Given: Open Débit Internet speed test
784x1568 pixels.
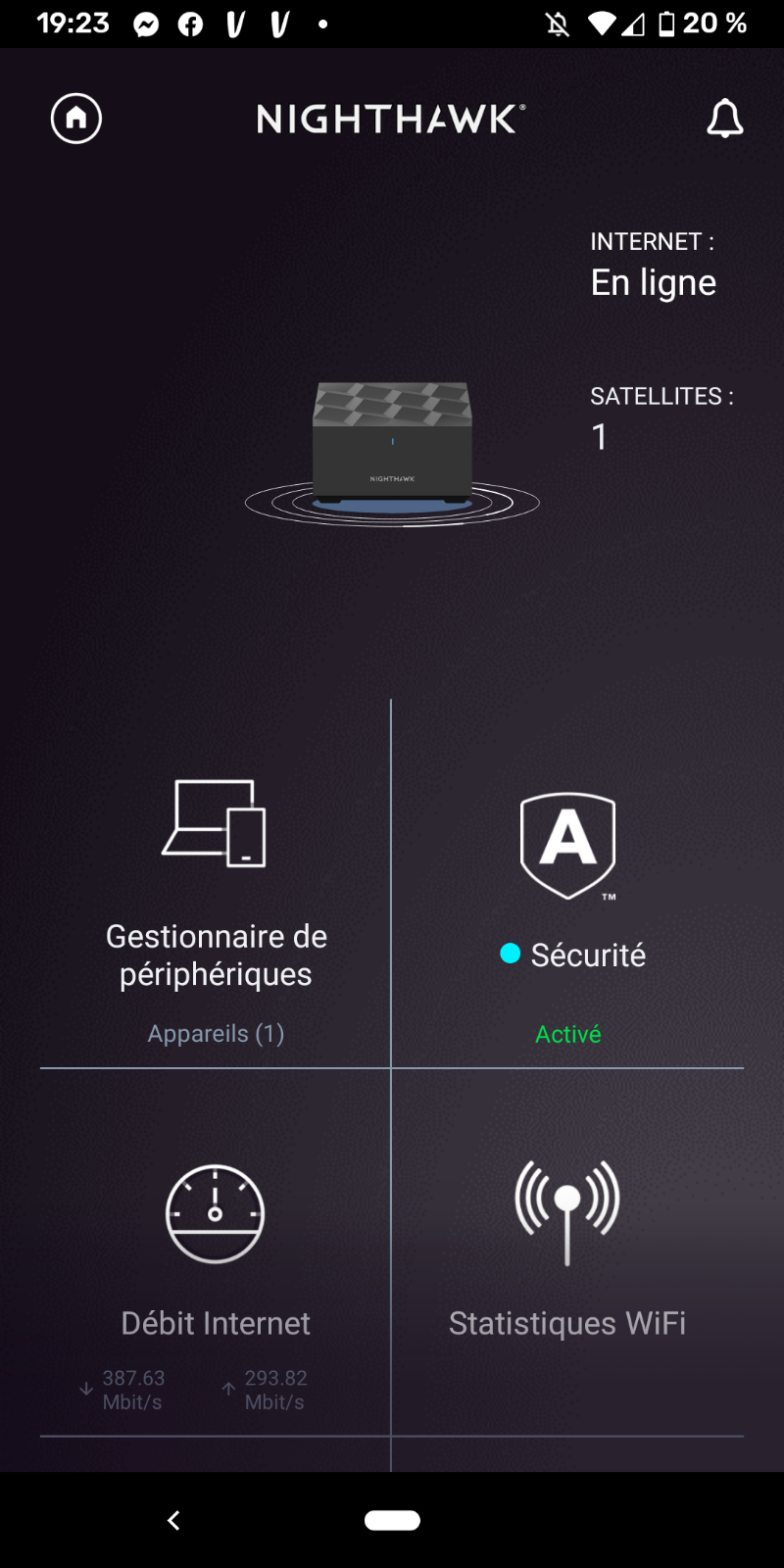Looking at the screenshot, I should (216, 1252).
